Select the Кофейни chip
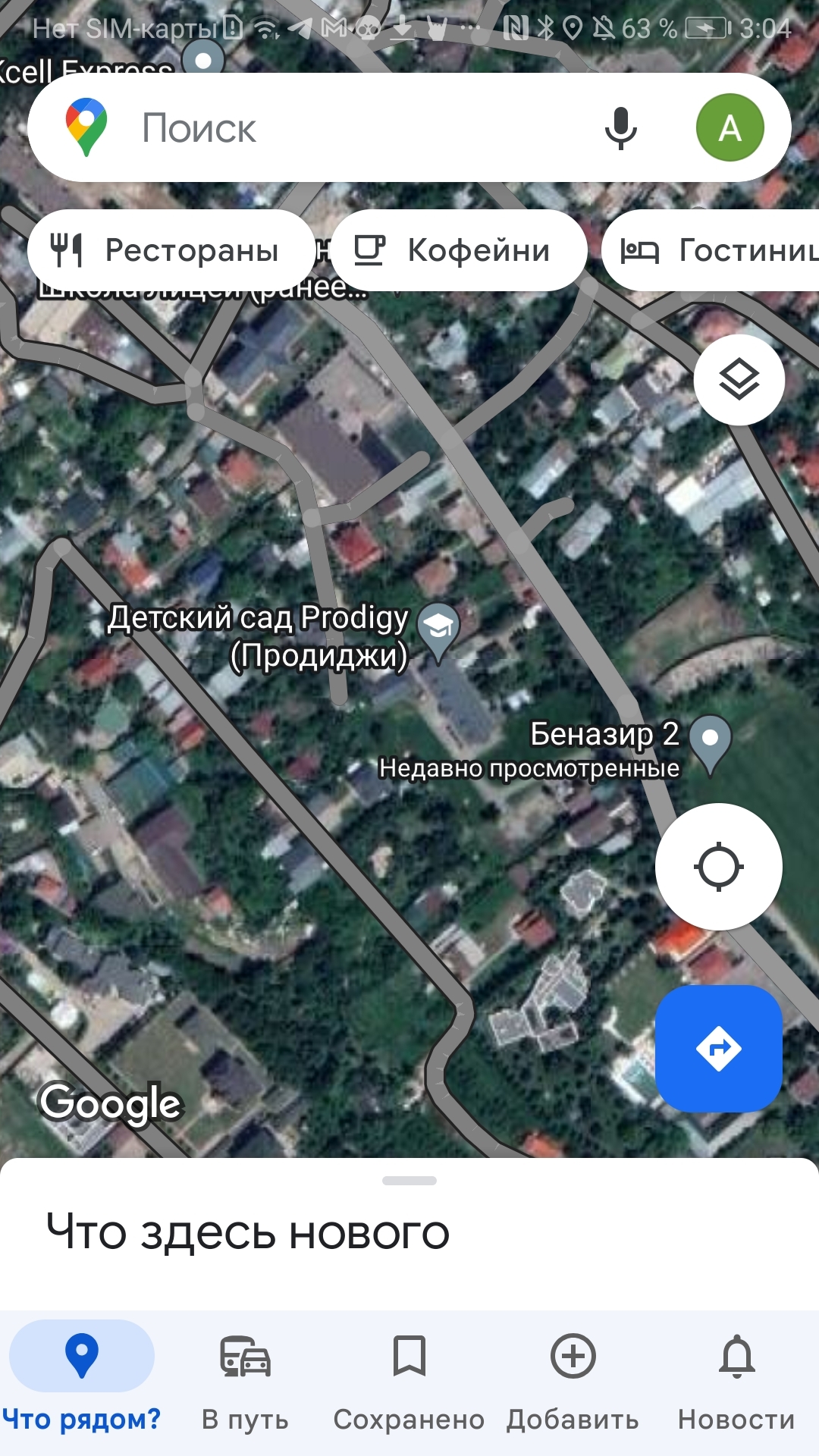The height and width of the screenshot is (1456, 819). click(459, 250)
